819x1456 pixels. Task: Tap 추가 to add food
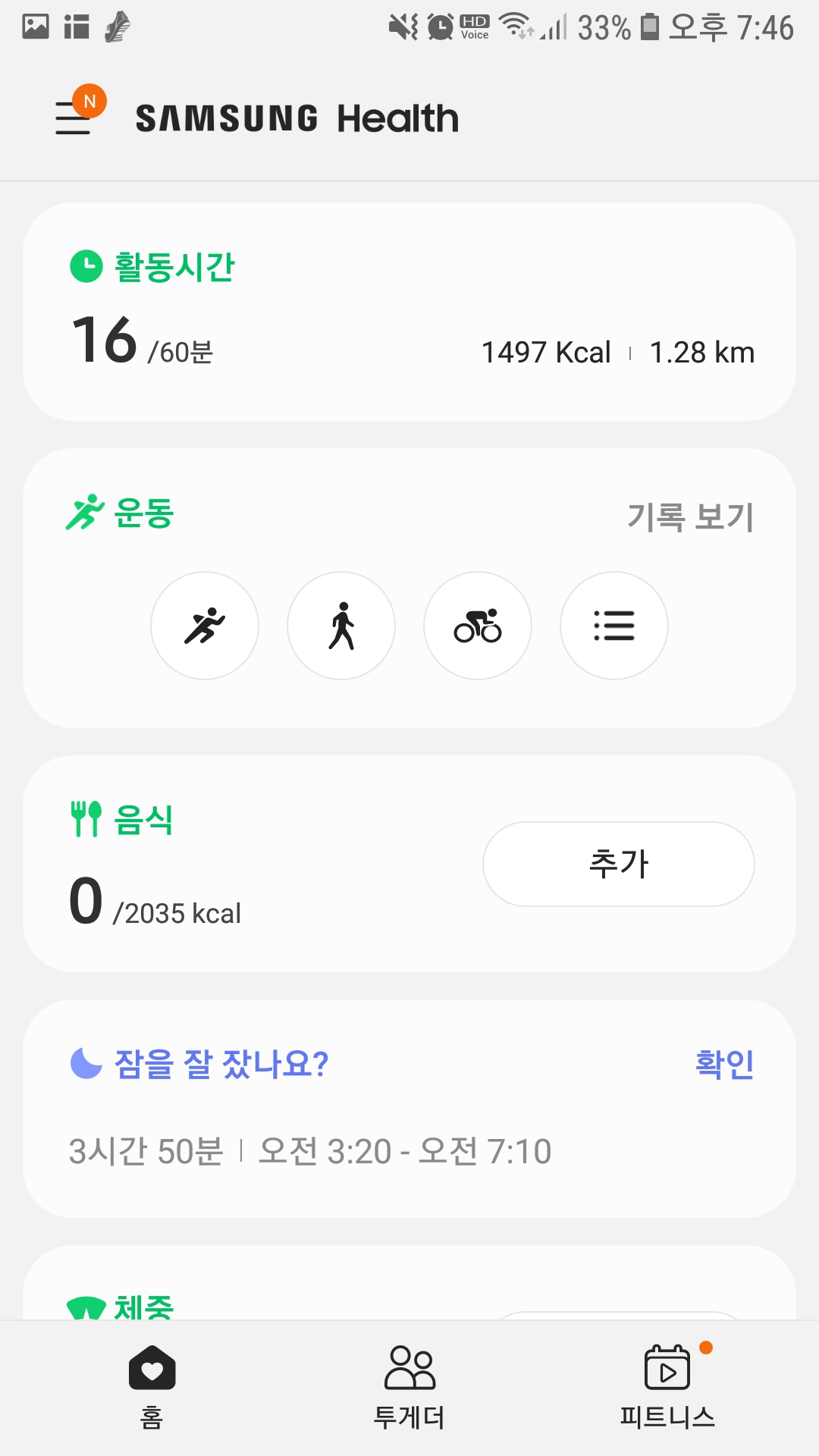pos(618,864)
